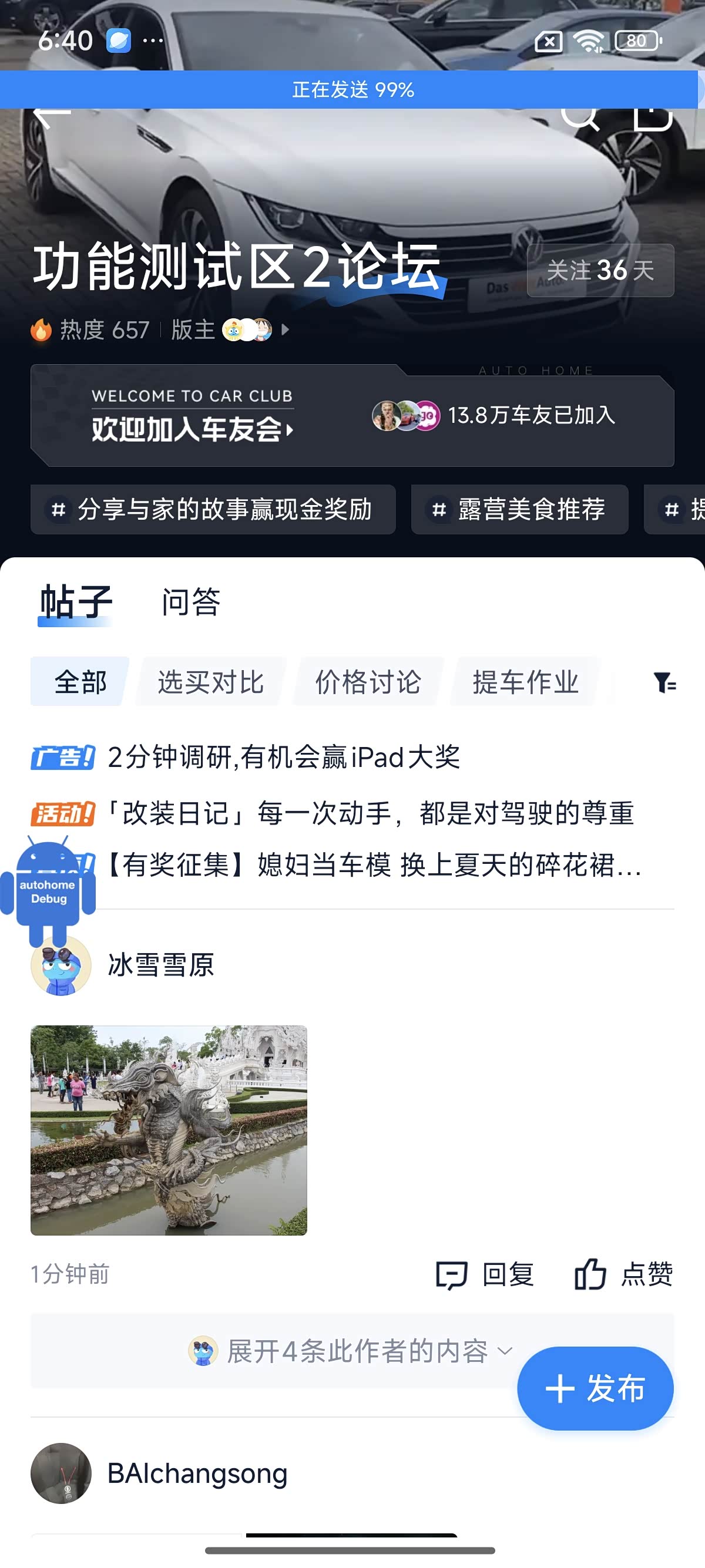Screen dimensions: 705x1568
Task: Open 冰雪雪原's dragon statue photo
Action: 169,1130
